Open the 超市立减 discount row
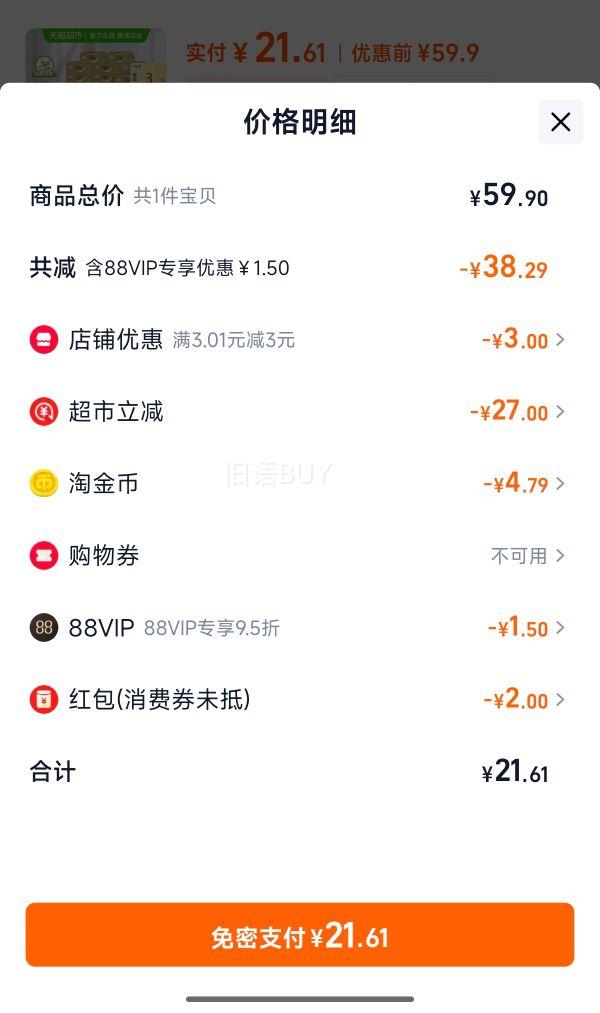 [x=298, y=412]
